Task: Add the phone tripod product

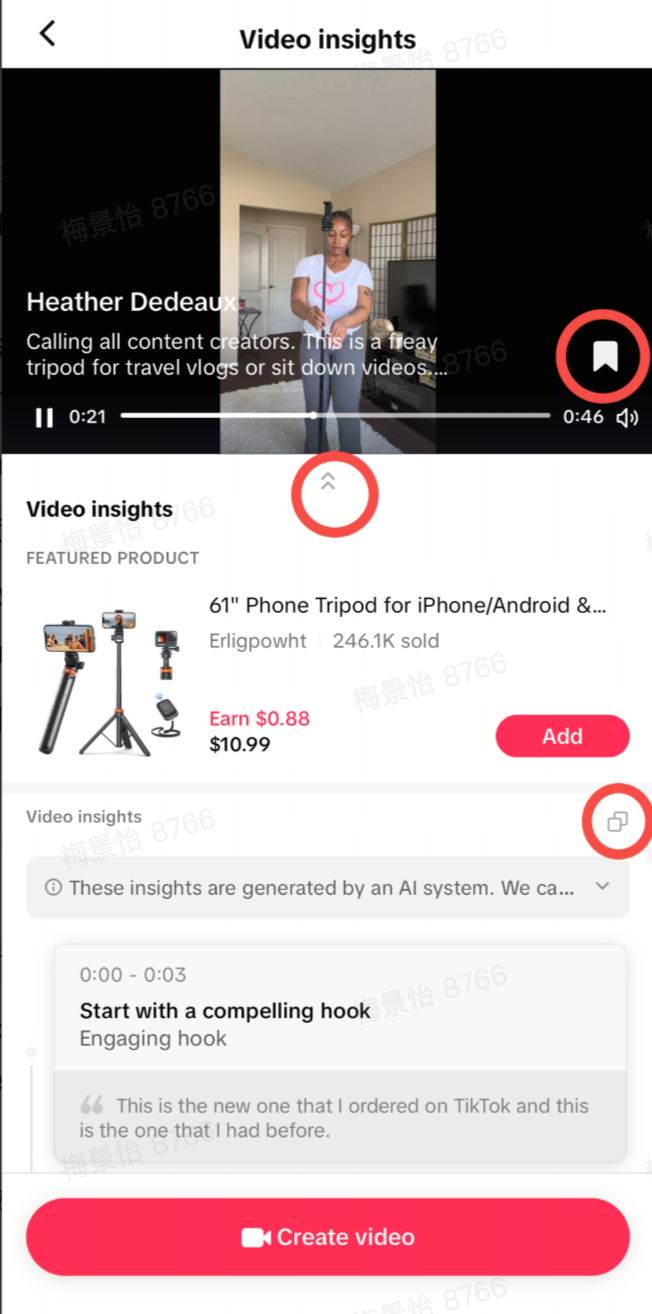Action: 562,736
